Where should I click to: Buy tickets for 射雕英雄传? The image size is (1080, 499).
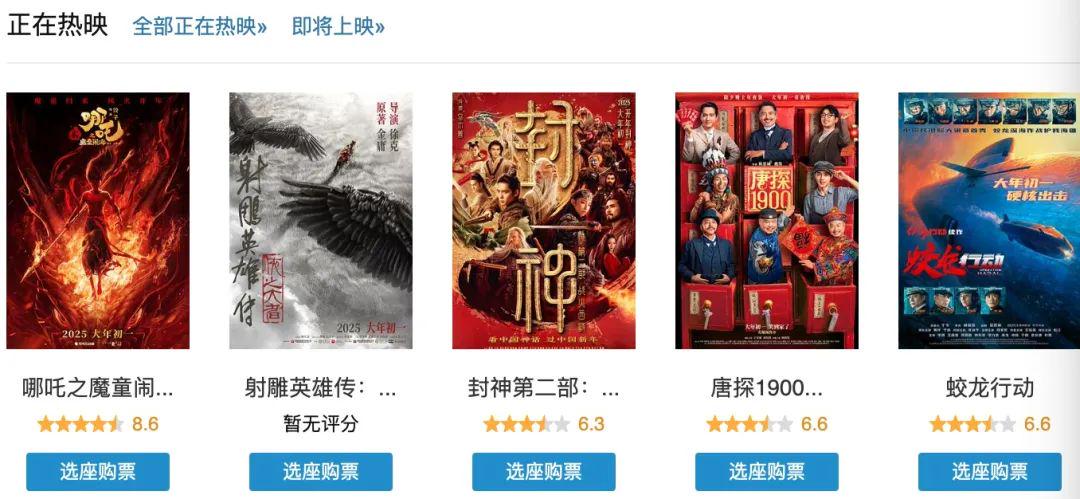coord(321,472)
